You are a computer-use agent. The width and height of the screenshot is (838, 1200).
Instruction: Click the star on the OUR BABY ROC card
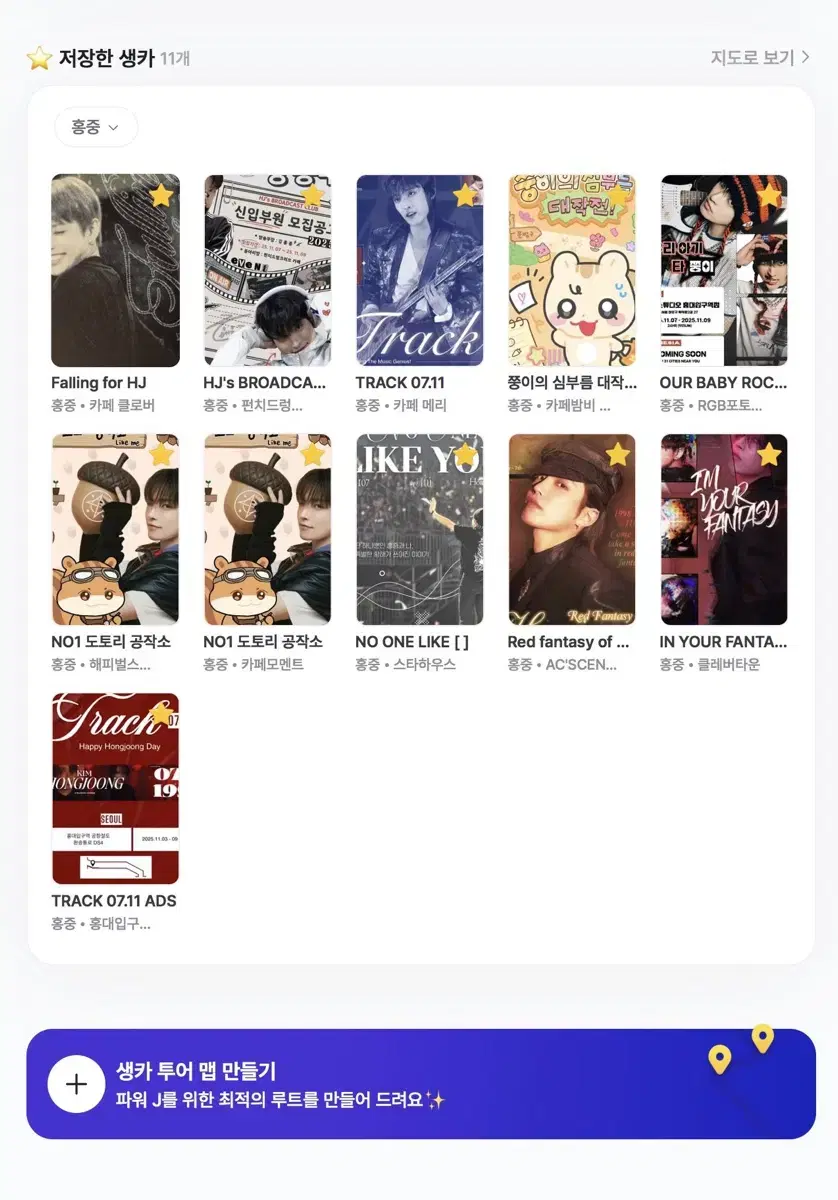coord(770,196)
